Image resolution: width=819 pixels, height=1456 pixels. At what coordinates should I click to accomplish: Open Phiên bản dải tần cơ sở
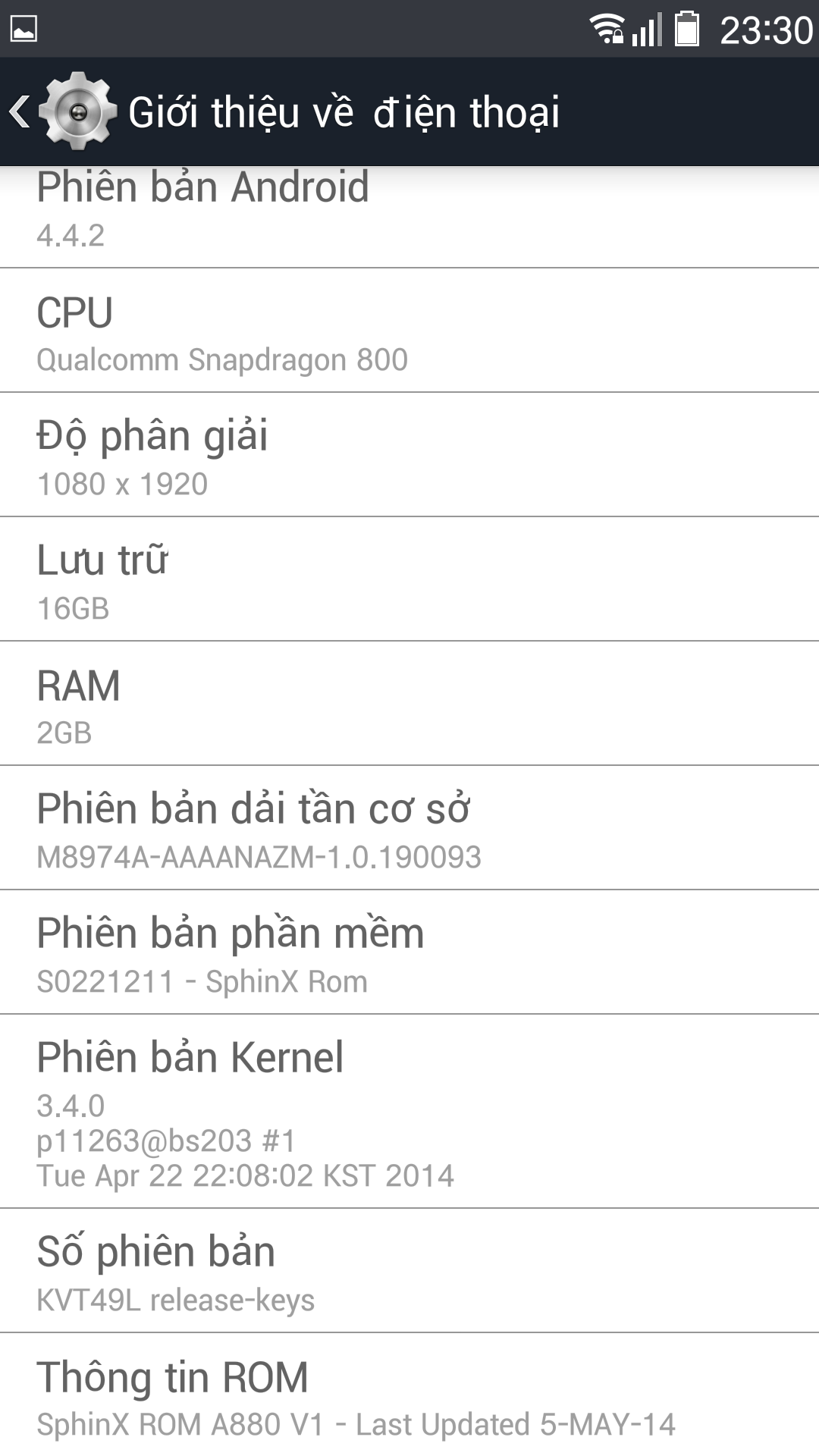pyautogui.click(x=409, y=828)
